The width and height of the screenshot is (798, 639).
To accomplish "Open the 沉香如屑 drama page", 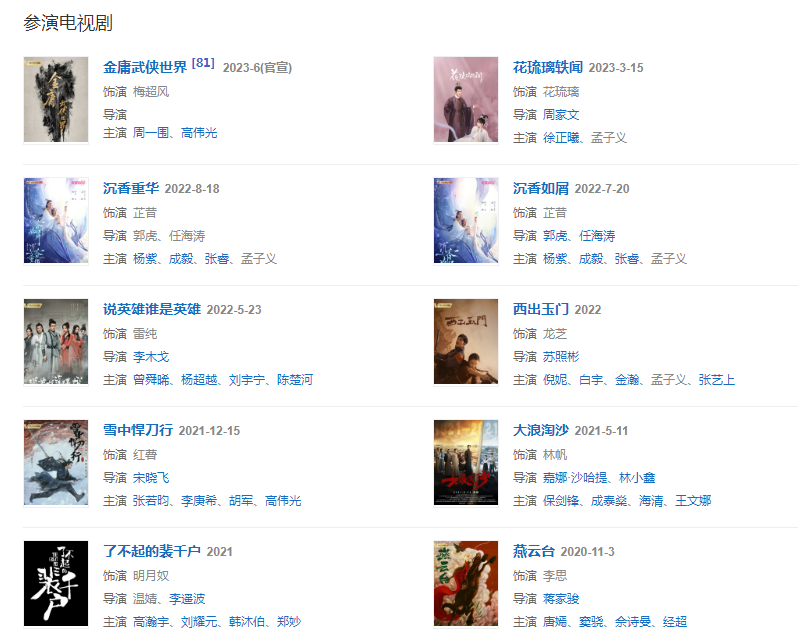I will [541, 188].
